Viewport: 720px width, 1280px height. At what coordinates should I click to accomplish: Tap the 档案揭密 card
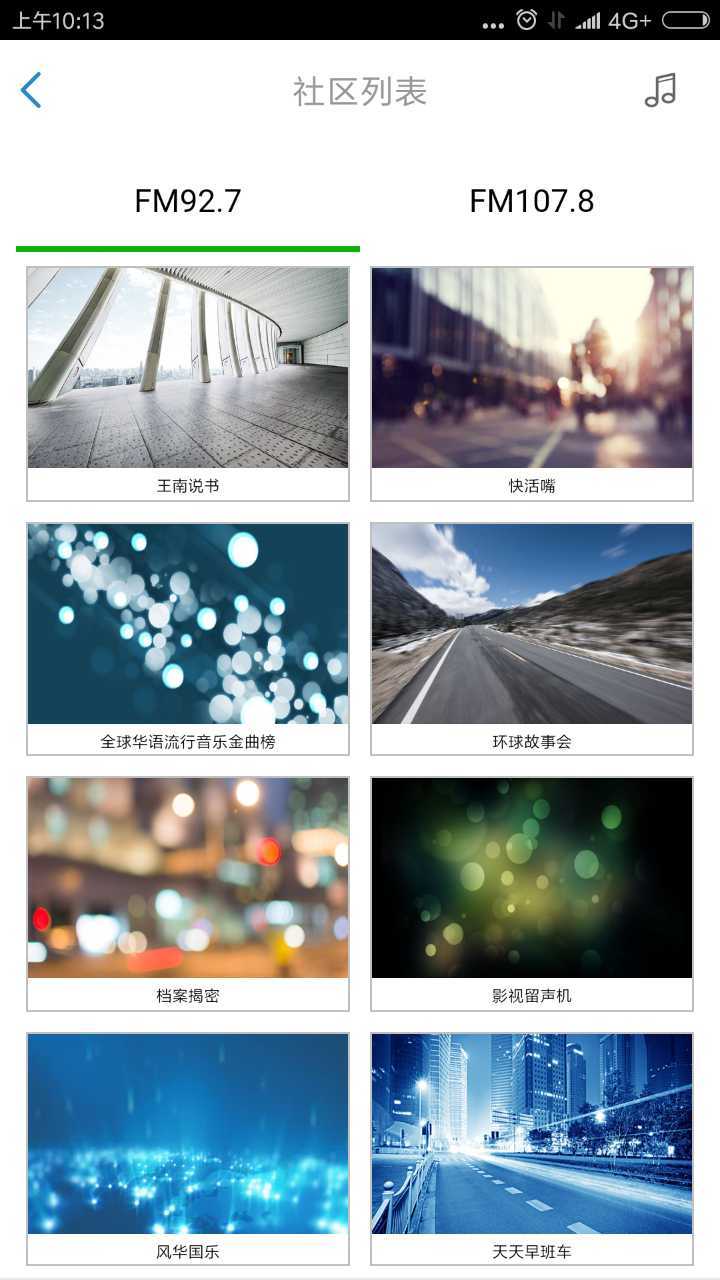click(188, 894)
